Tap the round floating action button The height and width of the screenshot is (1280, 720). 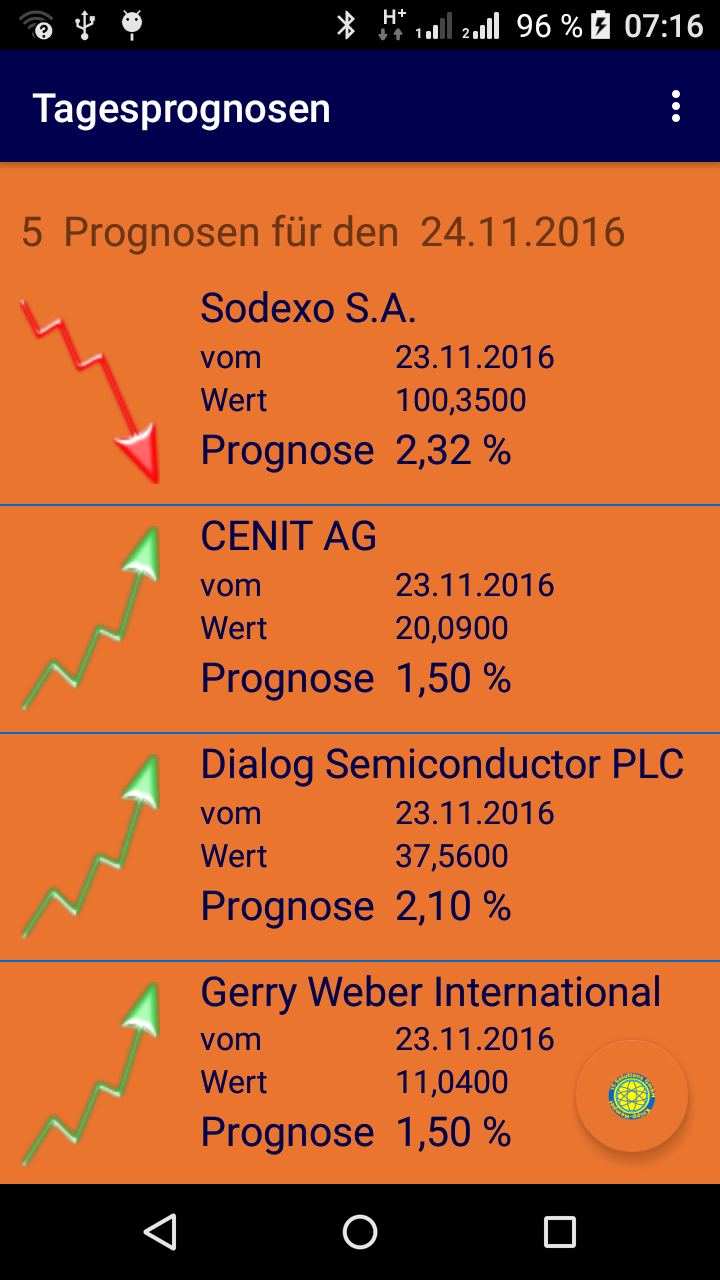(x=632, y=1096)
